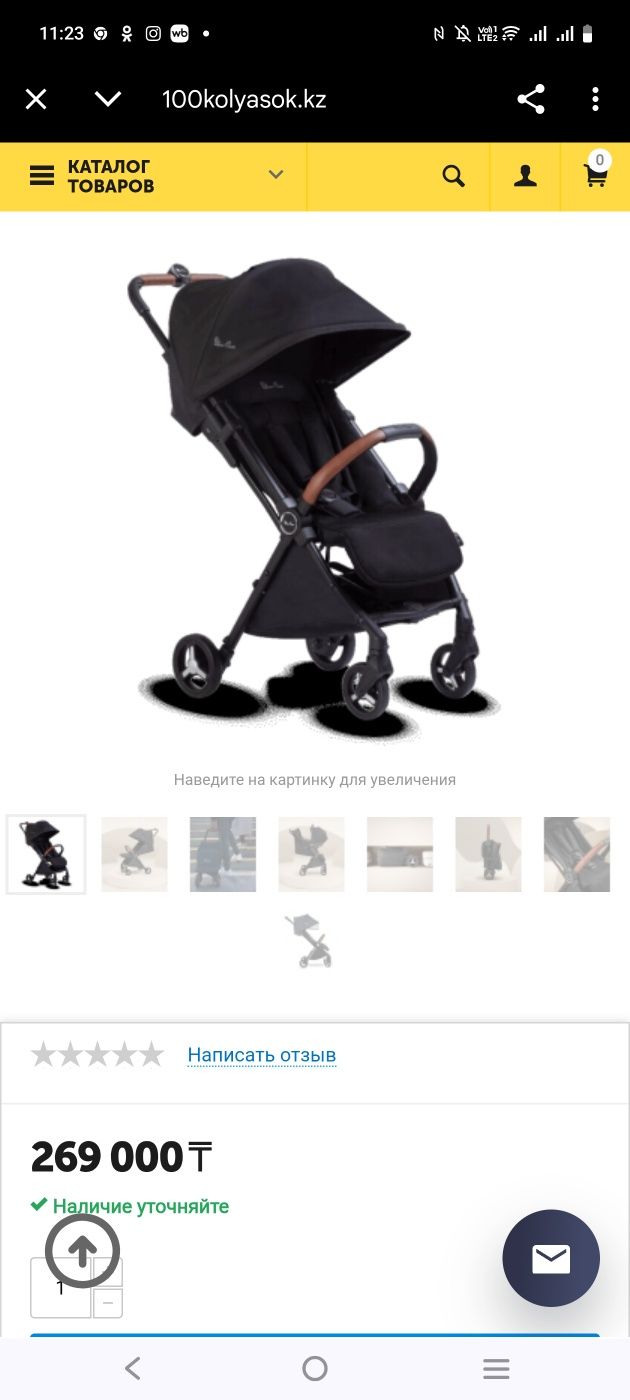Select the fourth gallery thumbnail

(311, 854)
